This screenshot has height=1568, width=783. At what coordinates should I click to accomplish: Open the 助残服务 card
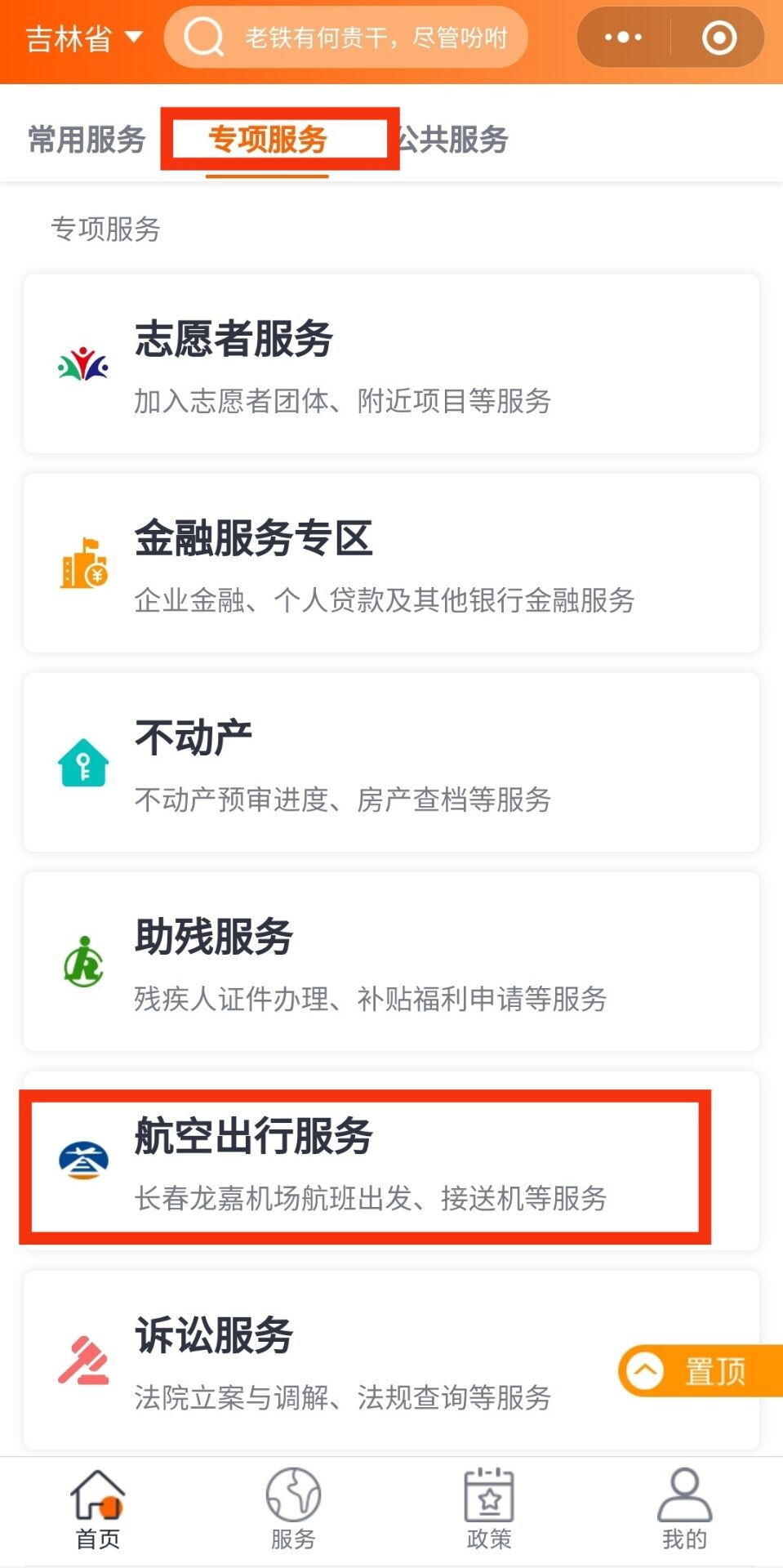tap(391, 962)
